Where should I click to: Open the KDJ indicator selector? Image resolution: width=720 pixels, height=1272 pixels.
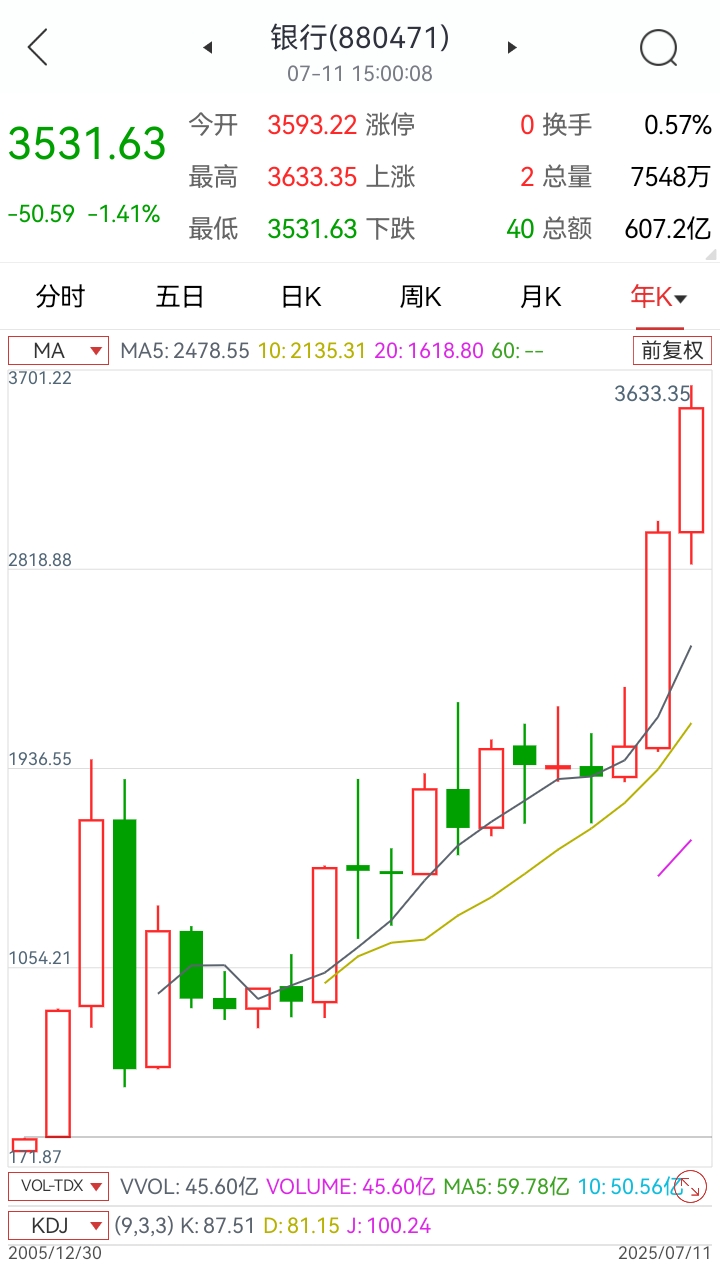coord(58,1225)
